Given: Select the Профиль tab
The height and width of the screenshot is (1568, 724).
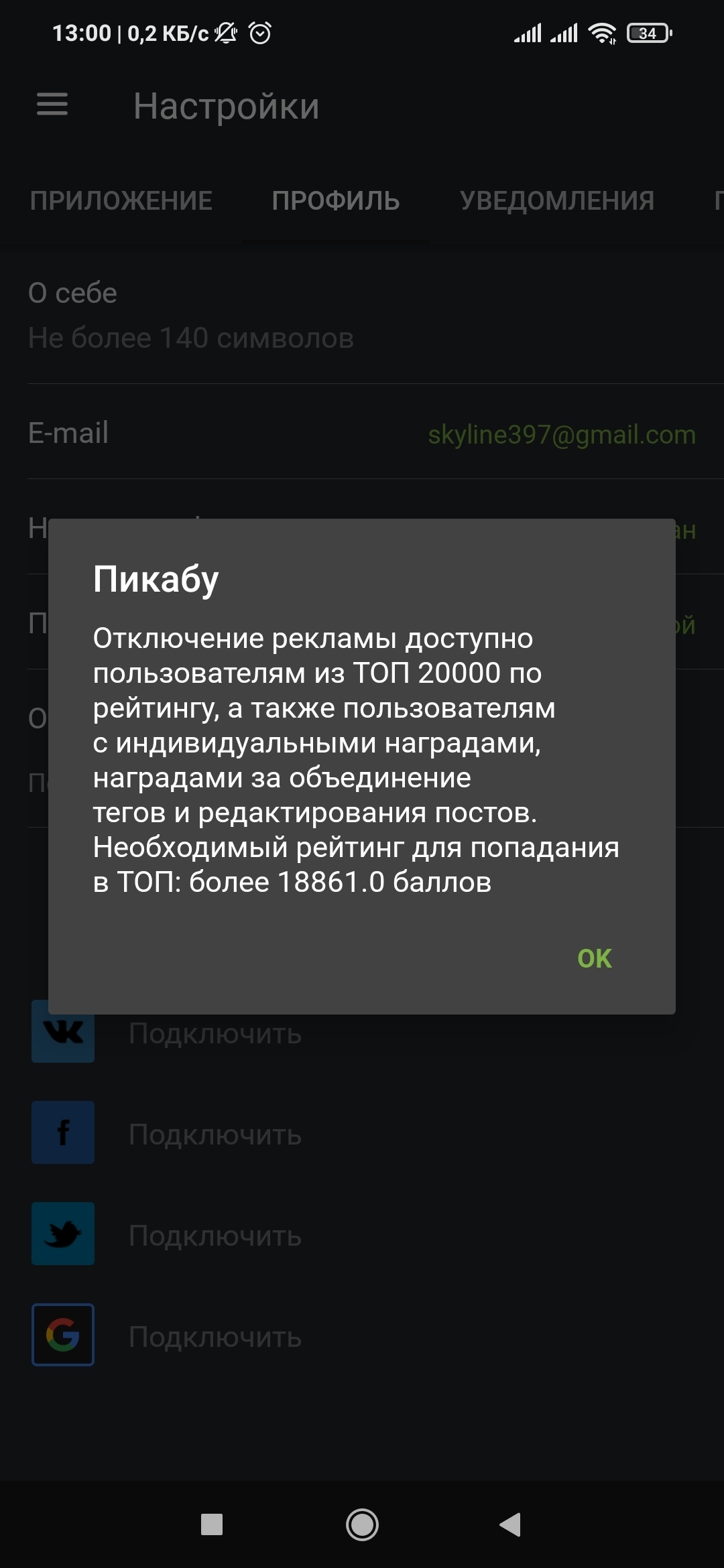Looking at the screenshot, I should (335, 201).
